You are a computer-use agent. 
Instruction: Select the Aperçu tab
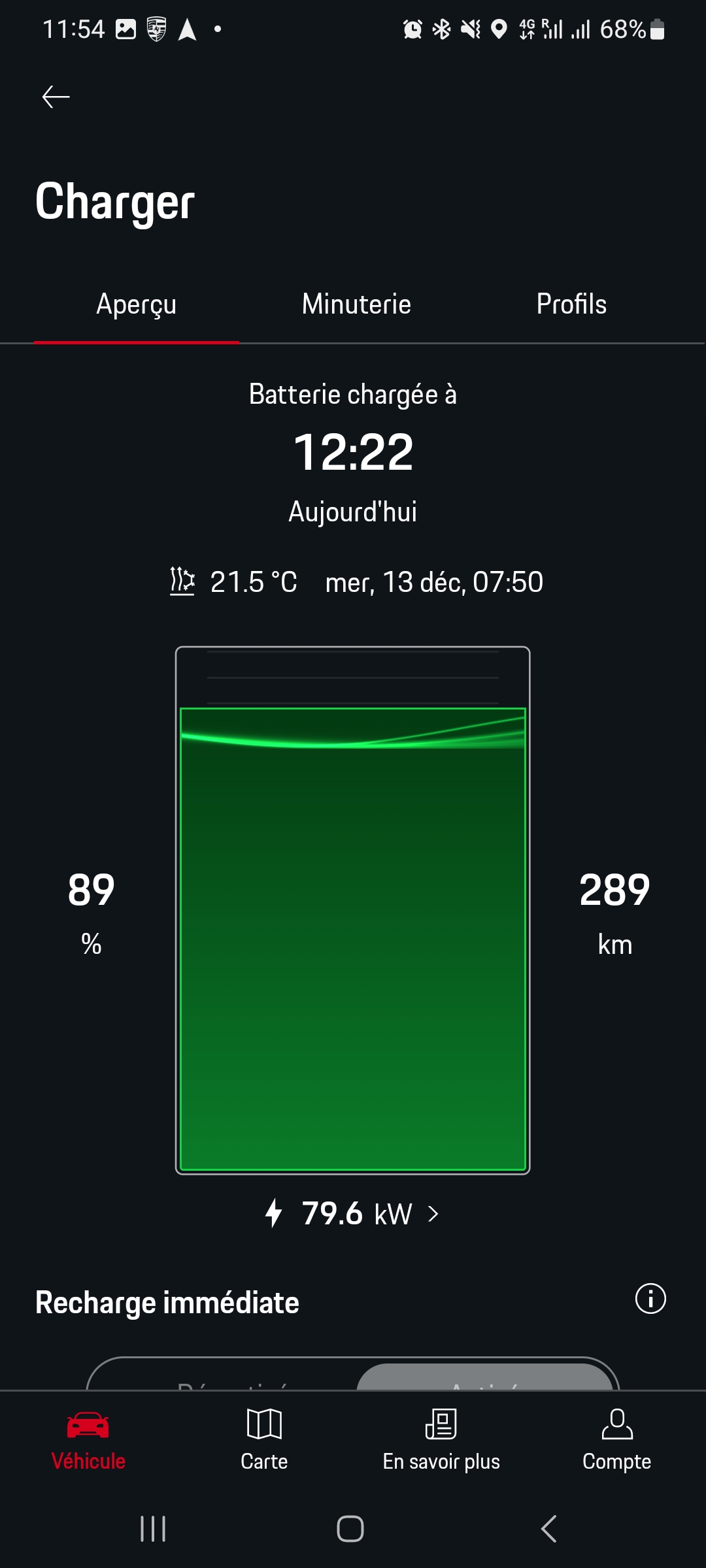136,304
